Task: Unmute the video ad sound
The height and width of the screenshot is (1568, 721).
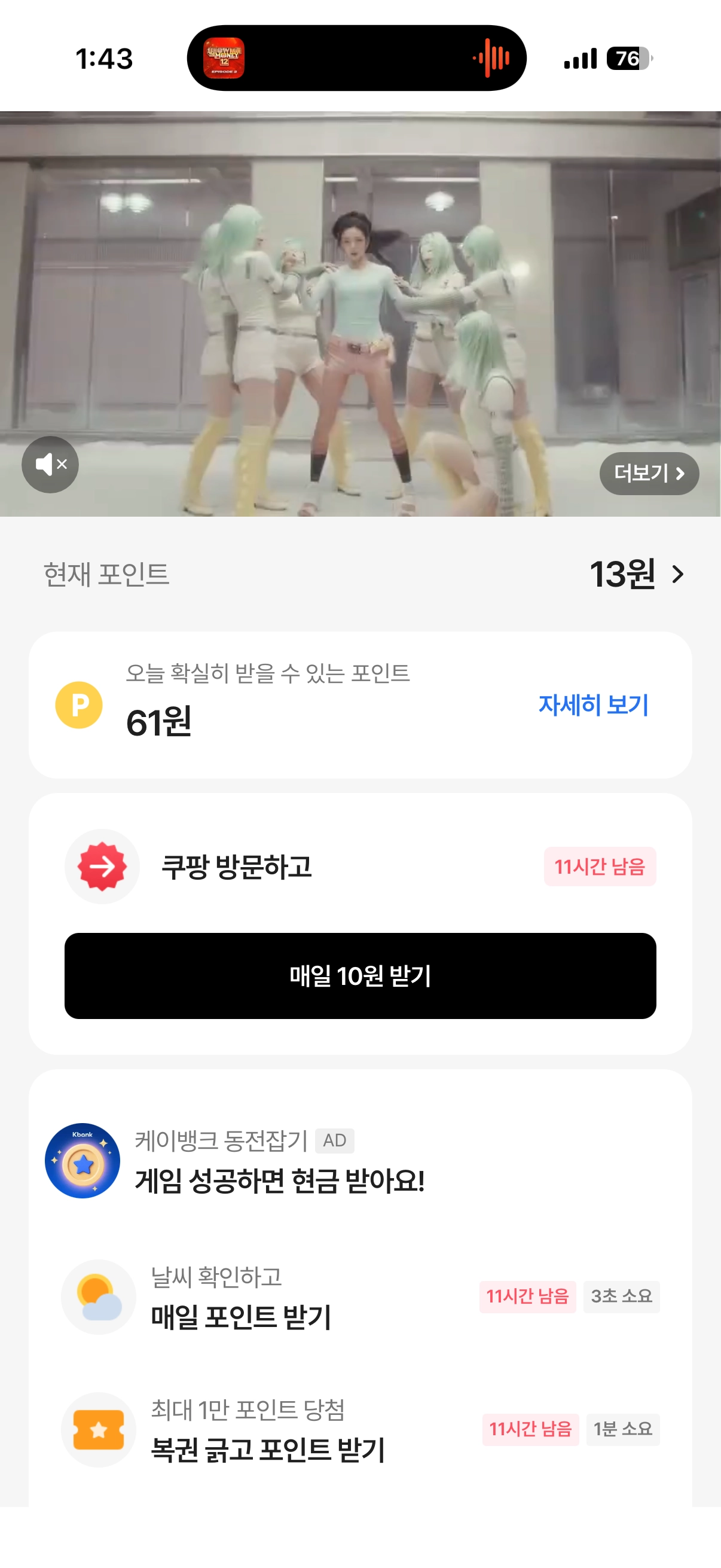Action: click(50, 465)
